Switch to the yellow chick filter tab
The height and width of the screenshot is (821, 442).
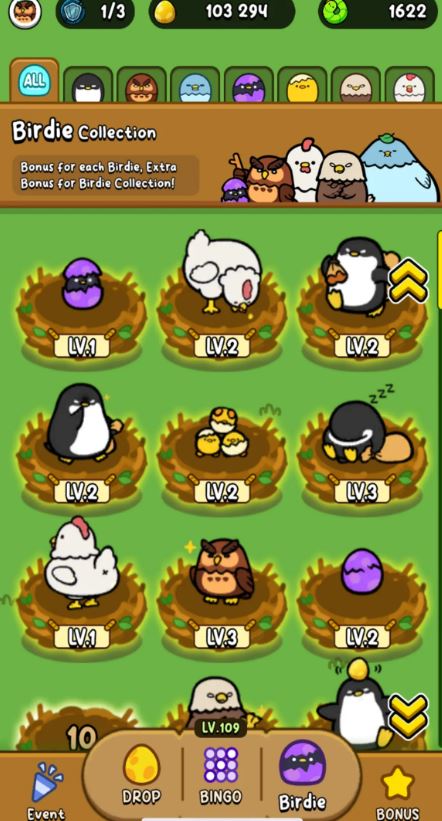tap(302, 85)
